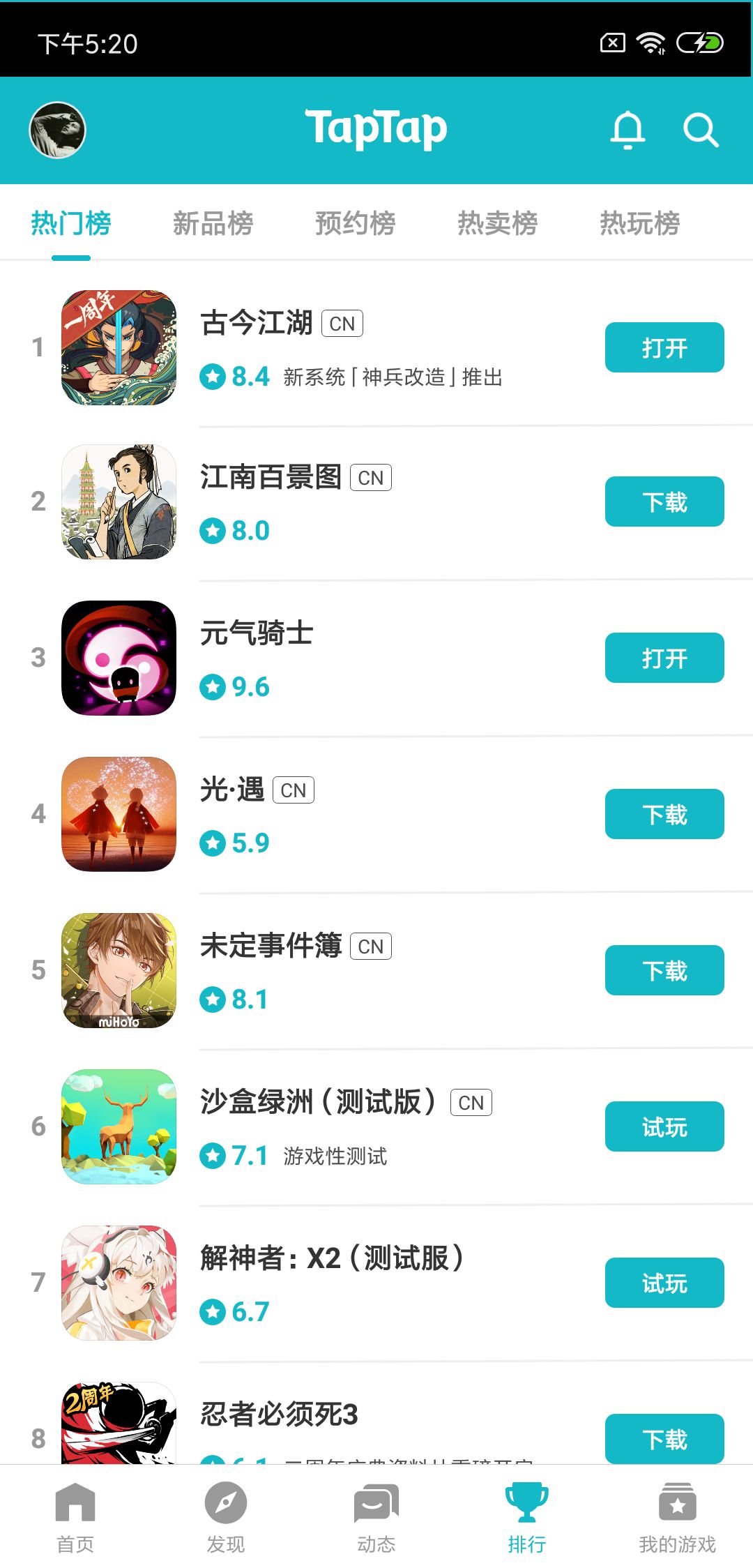Download 光·遇
This screenshot has width=753, height=1568.
tap(664, 814)
